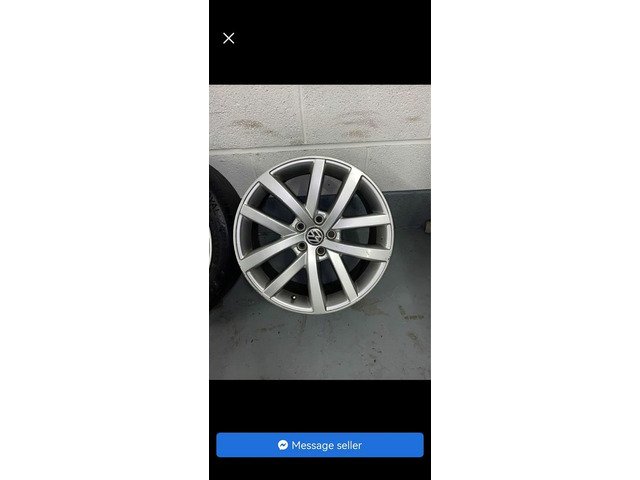Close the full-screen photo viewer
The image size is (640, 480).
tap(228, 39)
